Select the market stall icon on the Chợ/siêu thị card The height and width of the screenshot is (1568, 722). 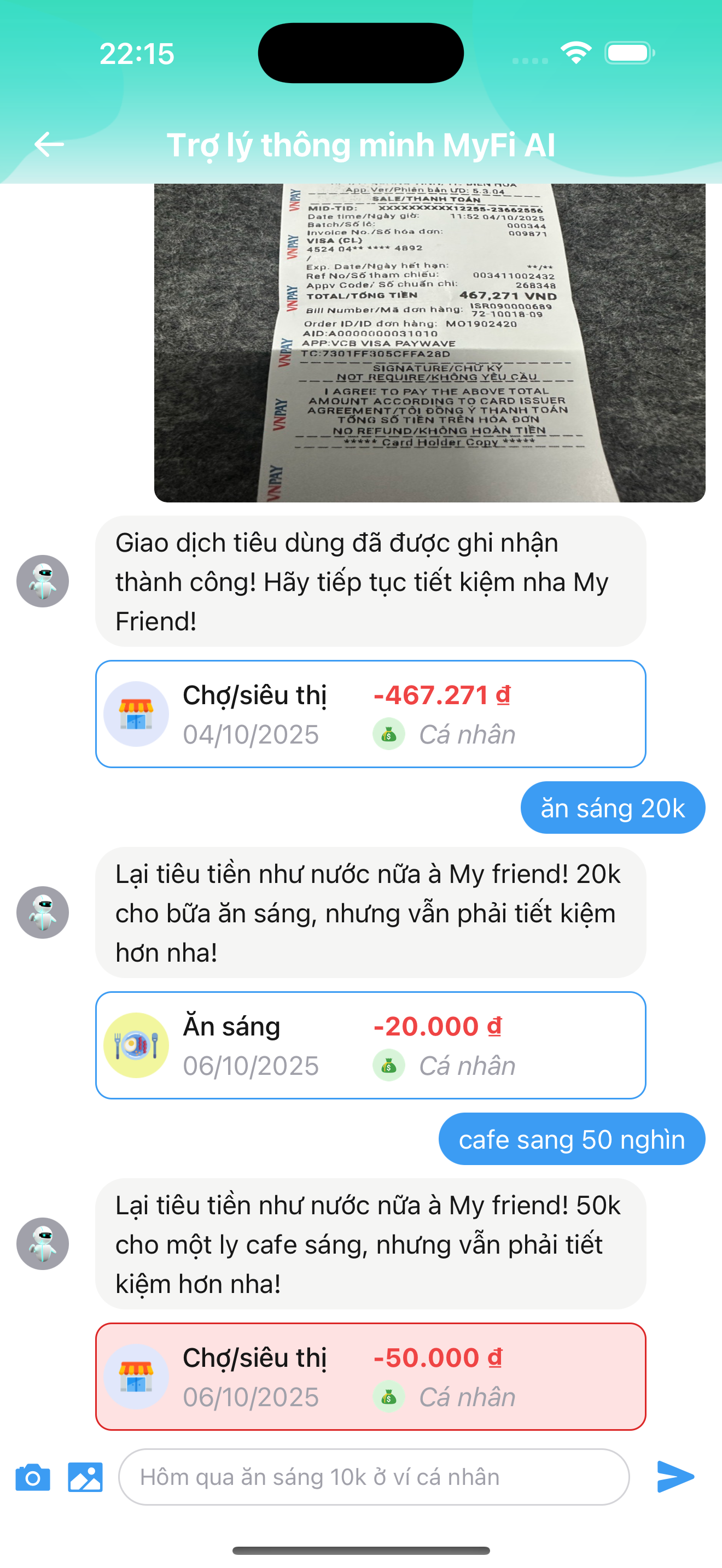[x=137, y=713]
